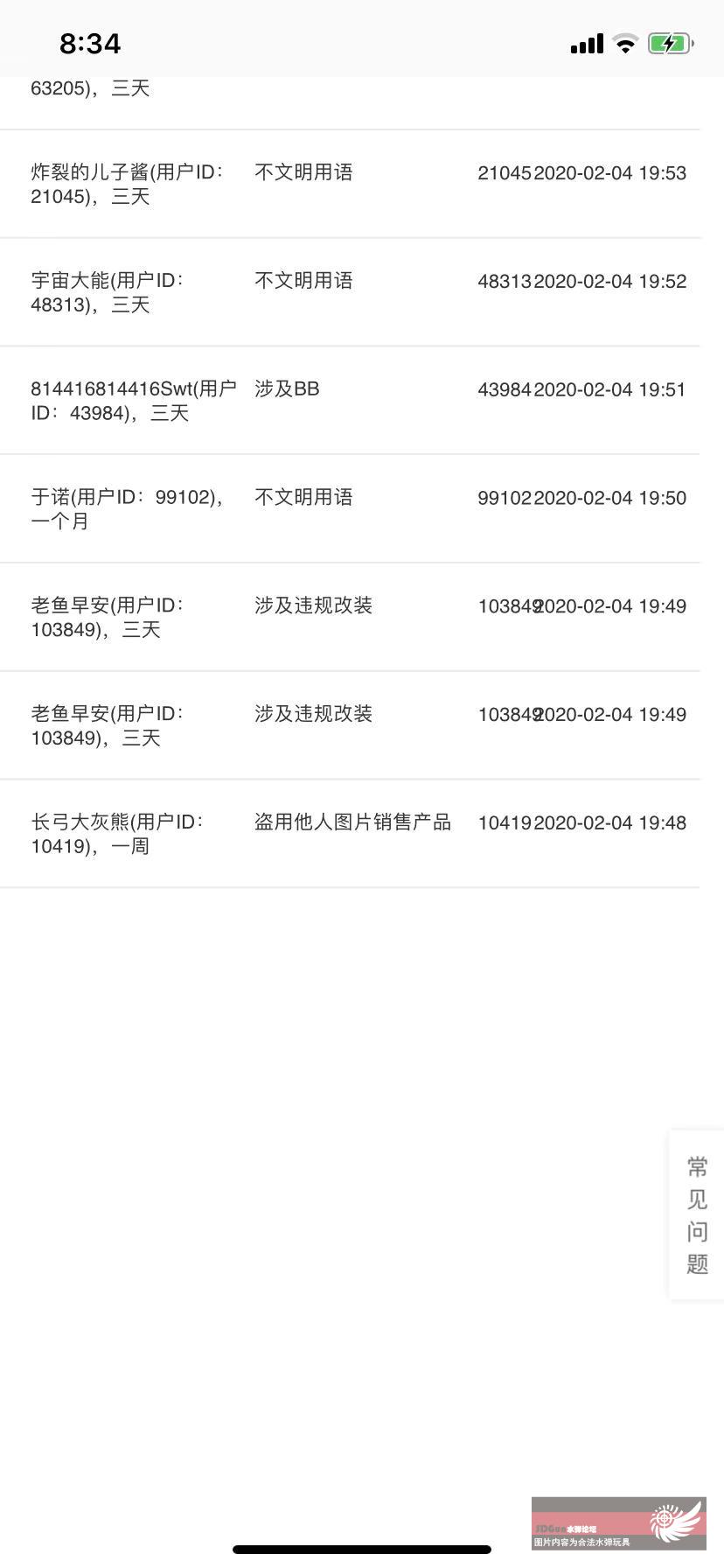
Task: Open the 常见问题 floating side button
Action: (697, 1214)
